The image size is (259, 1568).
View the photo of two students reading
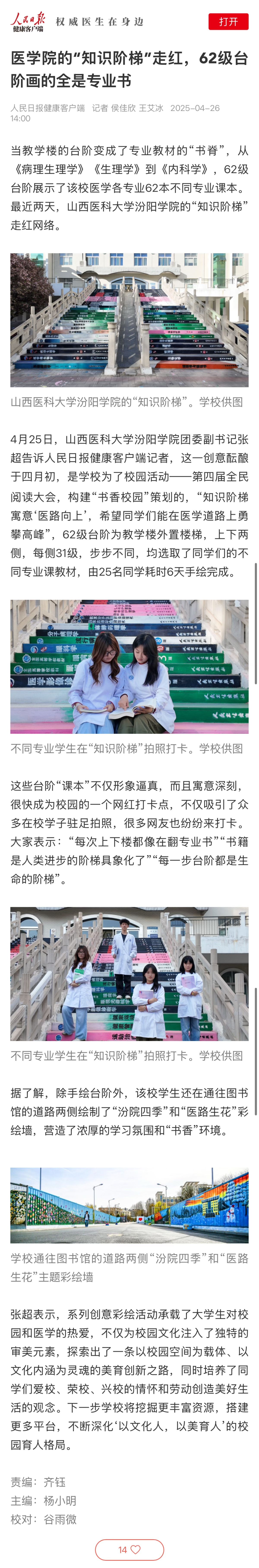[x=129, y=666]
